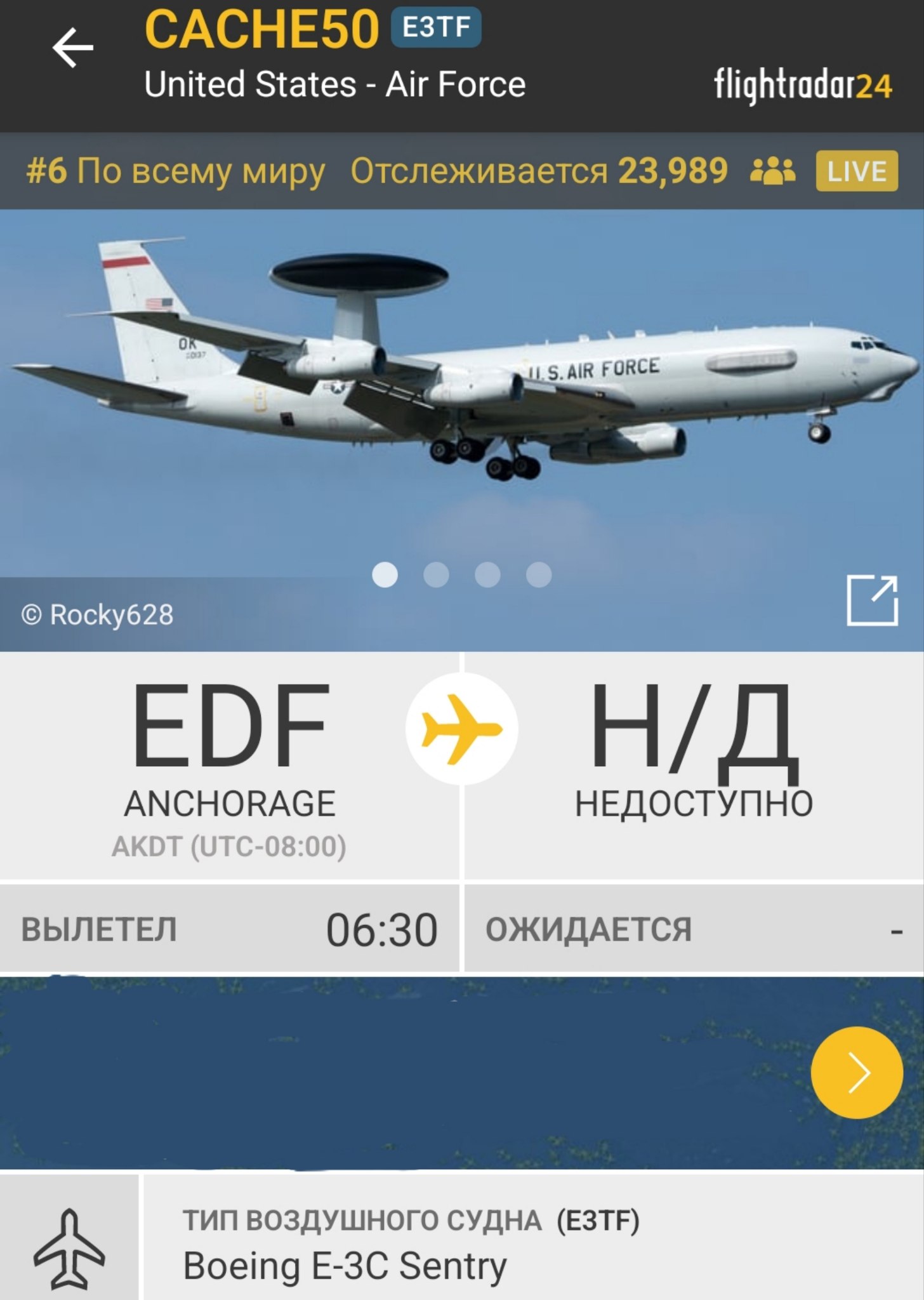Tap the yellow arrow button on map
This screenshot has width=924, height=1300.
pos(856,1072)
